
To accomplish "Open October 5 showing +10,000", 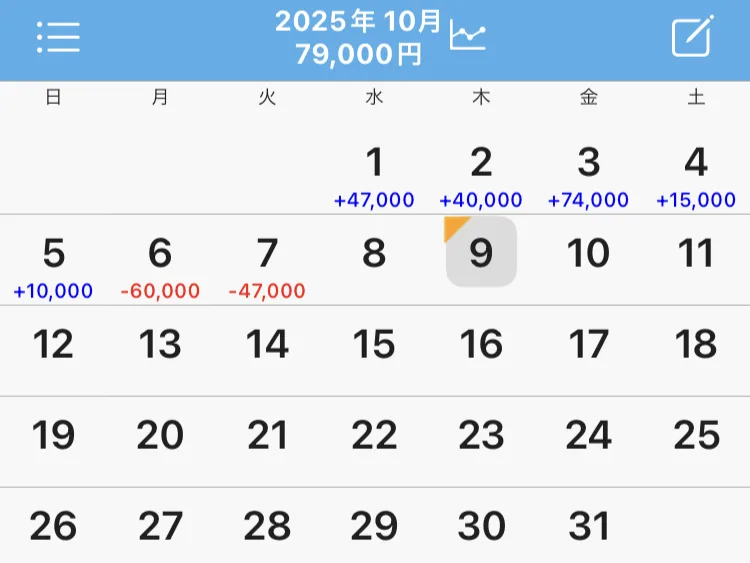I will [53, 261].
